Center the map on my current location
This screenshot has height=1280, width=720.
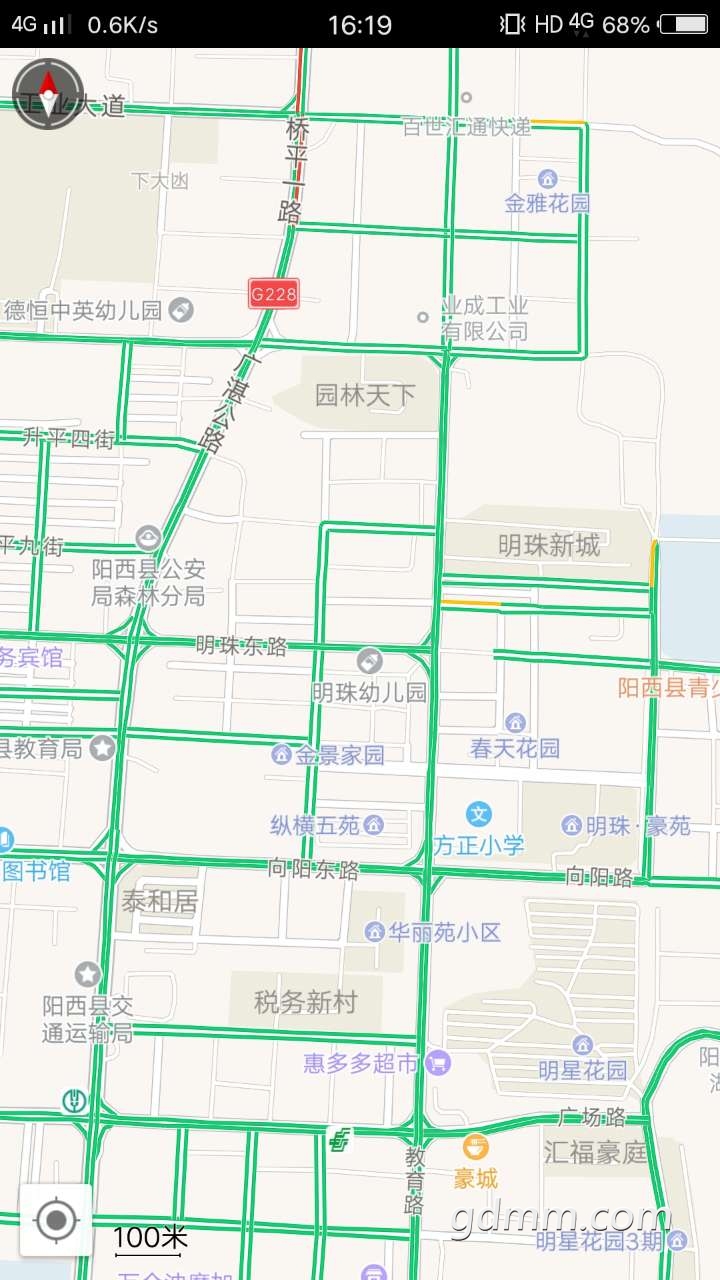pos(56,1219)
